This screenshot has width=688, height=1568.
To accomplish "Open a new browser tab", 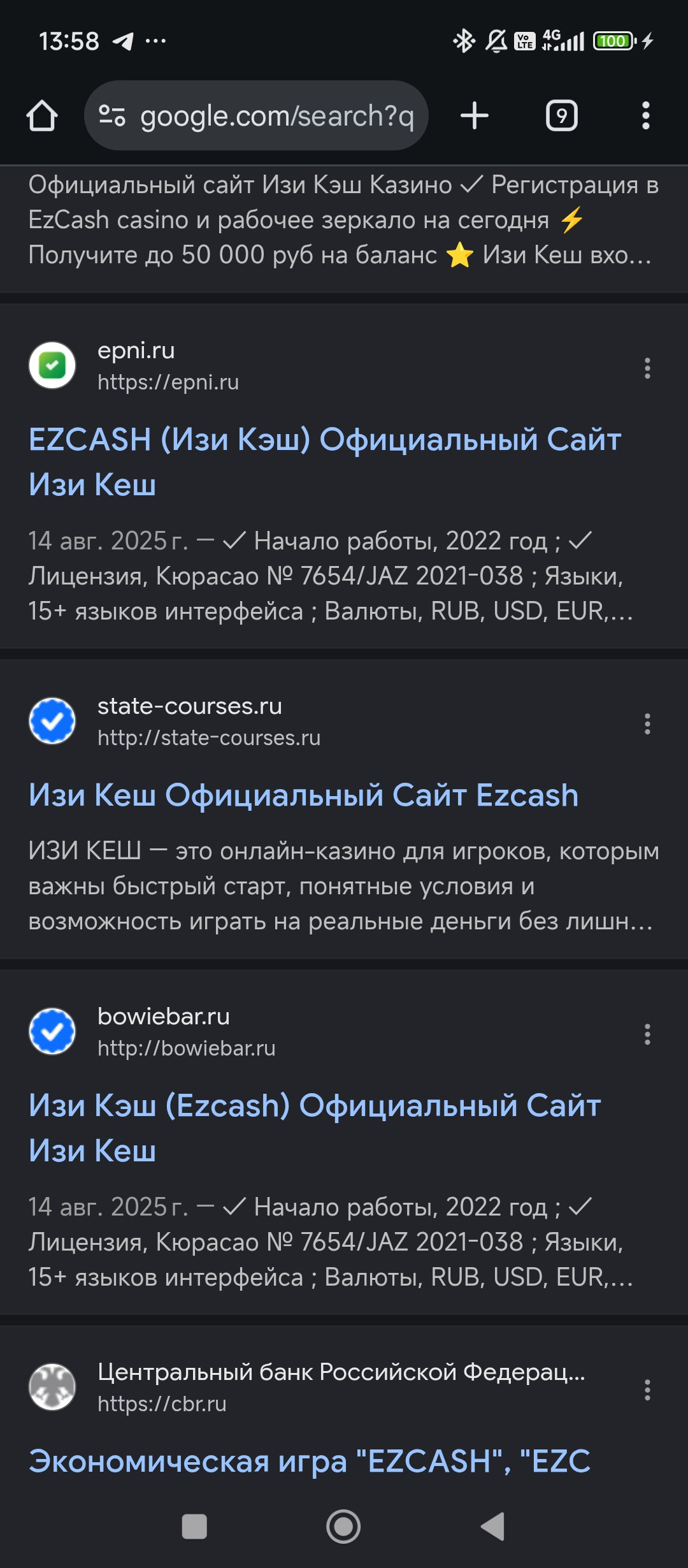I will click(x=475, y=116).
